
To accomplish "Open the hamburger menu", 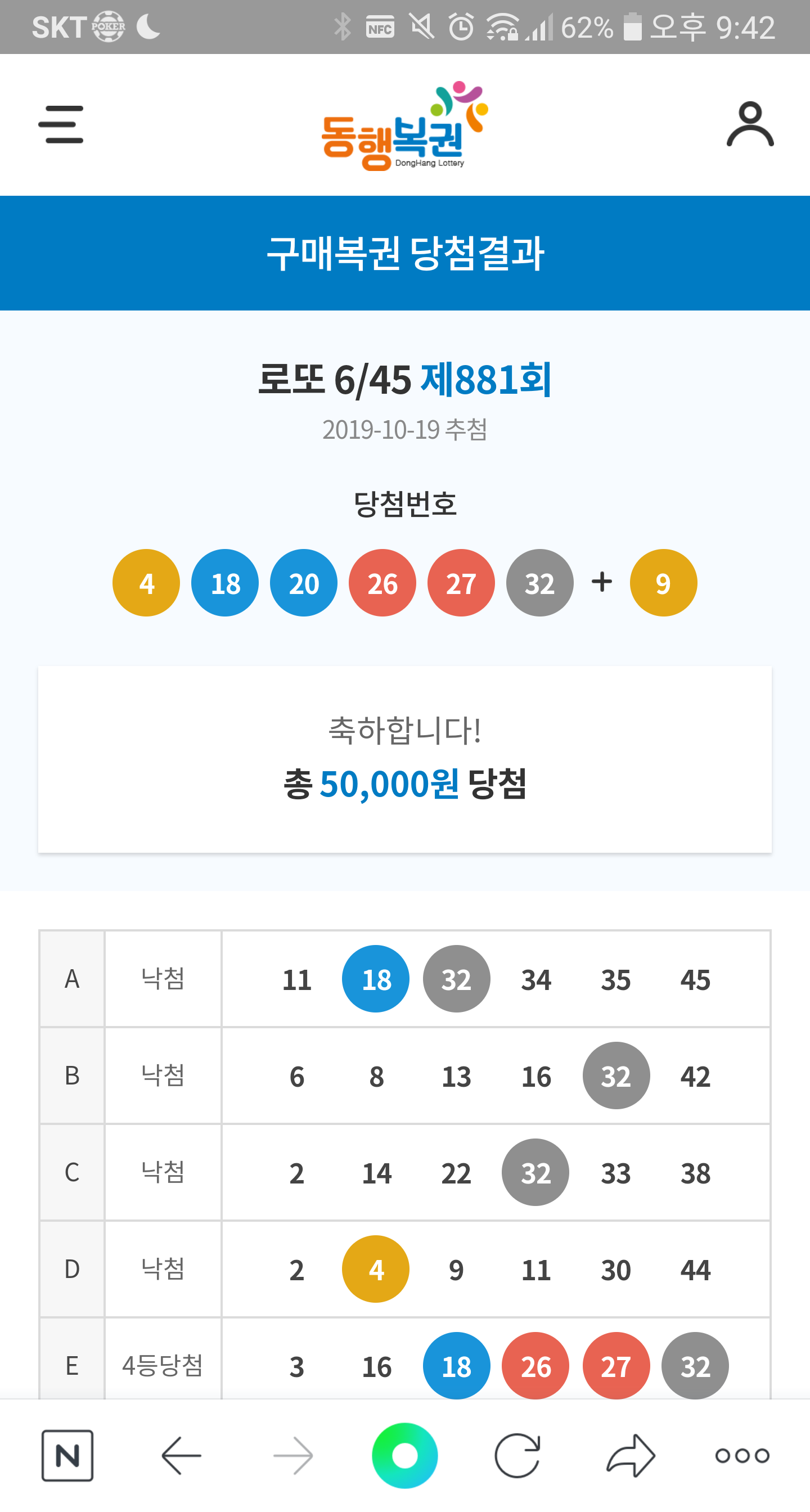I will (61, 124).
